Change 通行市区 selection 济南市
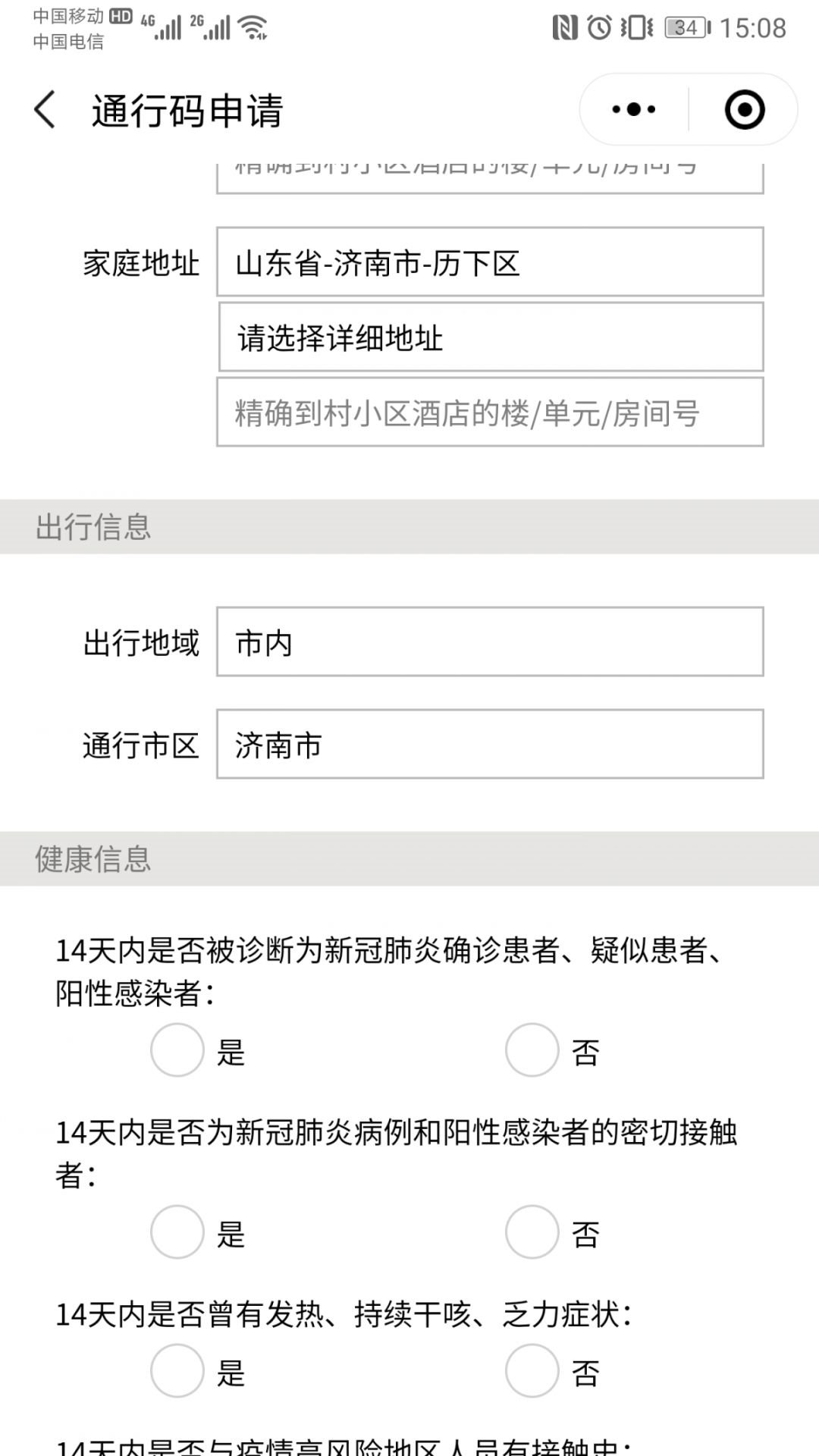The height and width of the screenshot is (1456, 819). point(490,745)
